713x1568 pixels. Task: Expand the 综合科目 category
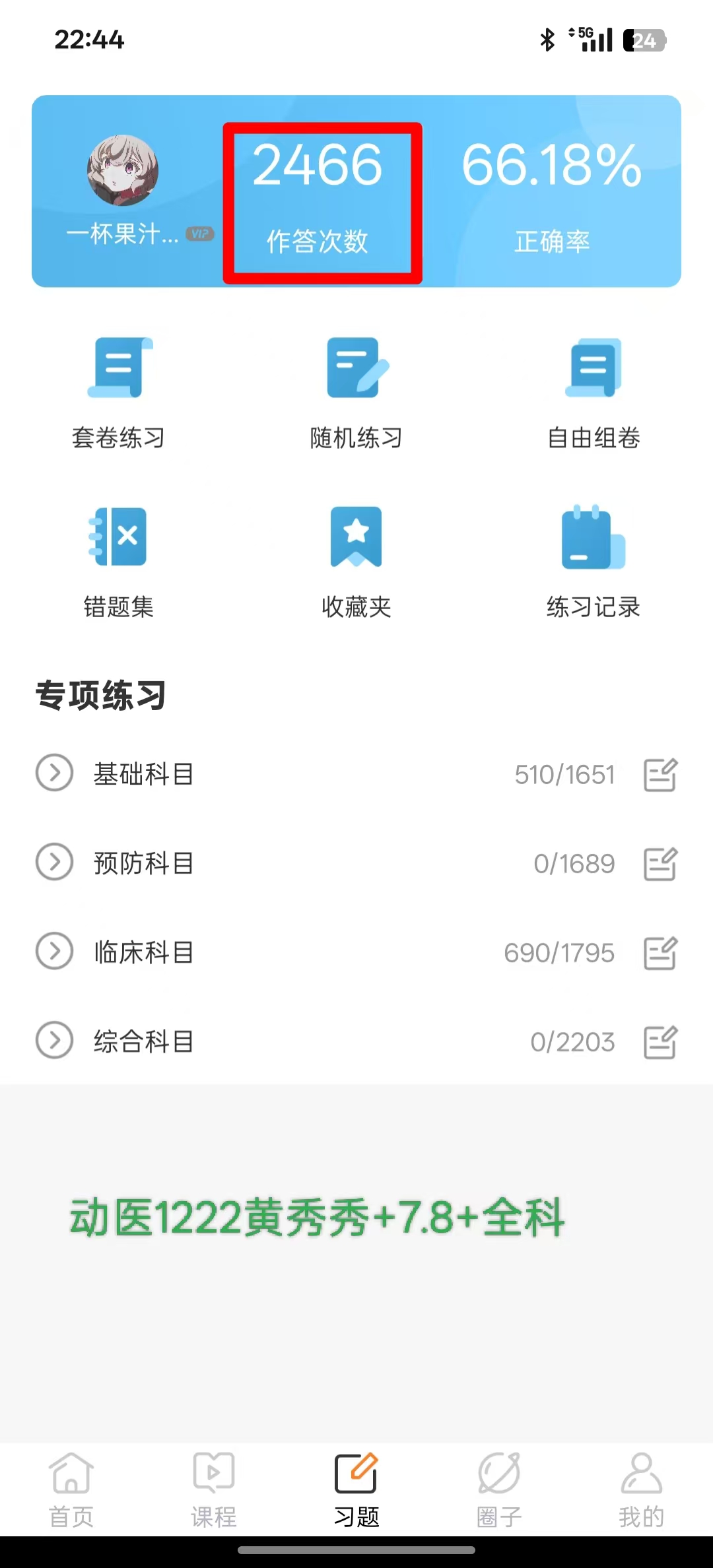click(54, 1041)
